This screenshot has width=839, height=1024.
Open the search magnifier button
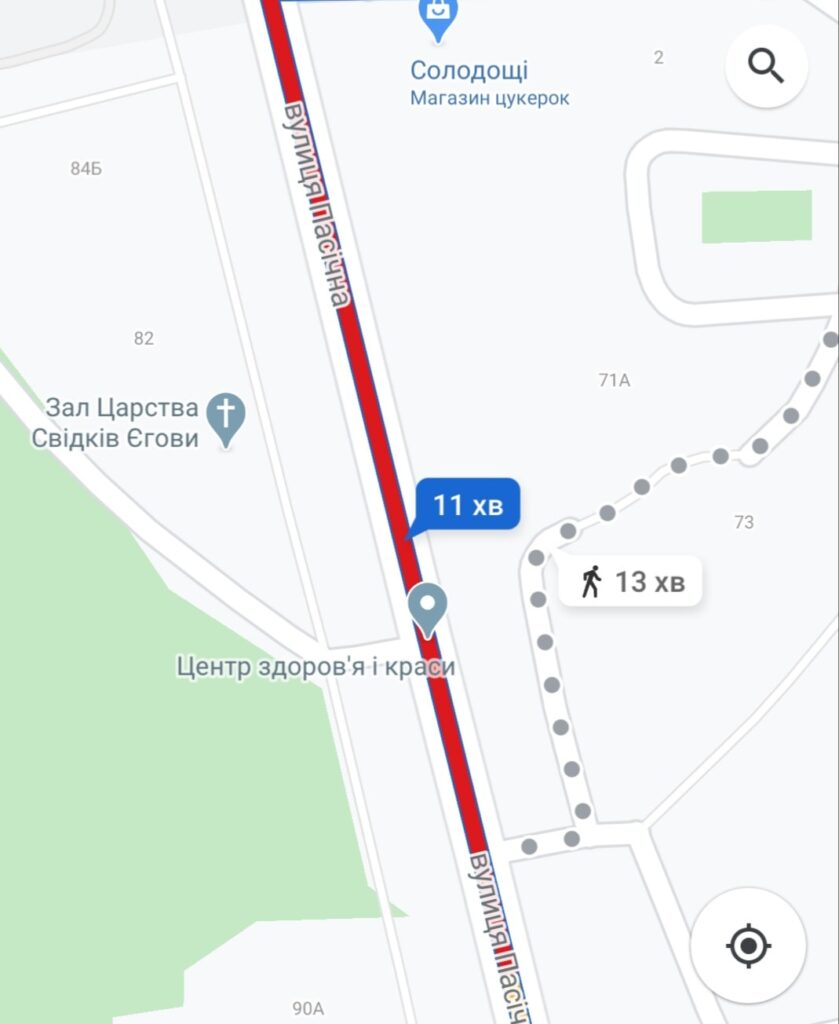tap(766, 67)
